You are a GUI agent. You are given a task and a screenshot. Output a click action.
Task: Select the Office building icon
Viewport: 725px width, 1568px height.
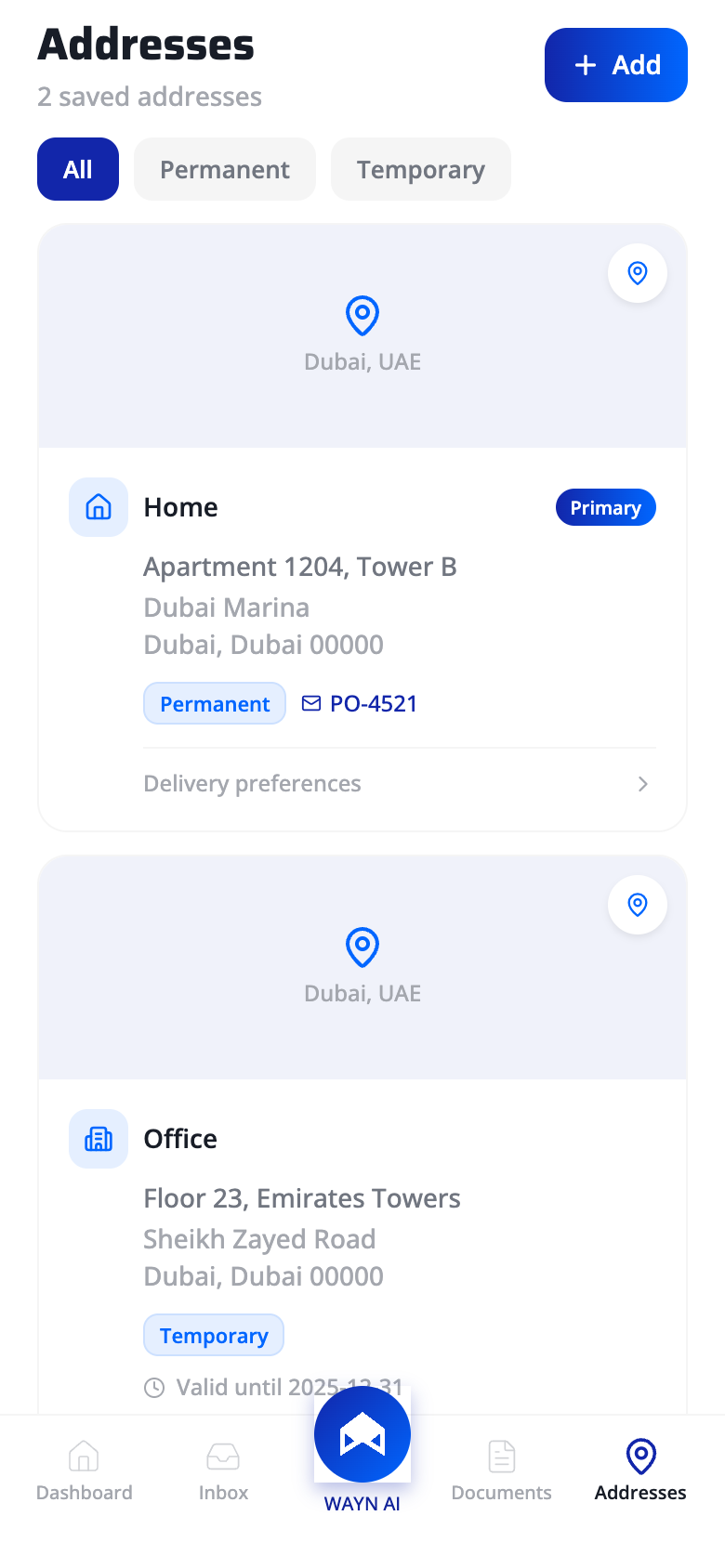[98, 1139]
